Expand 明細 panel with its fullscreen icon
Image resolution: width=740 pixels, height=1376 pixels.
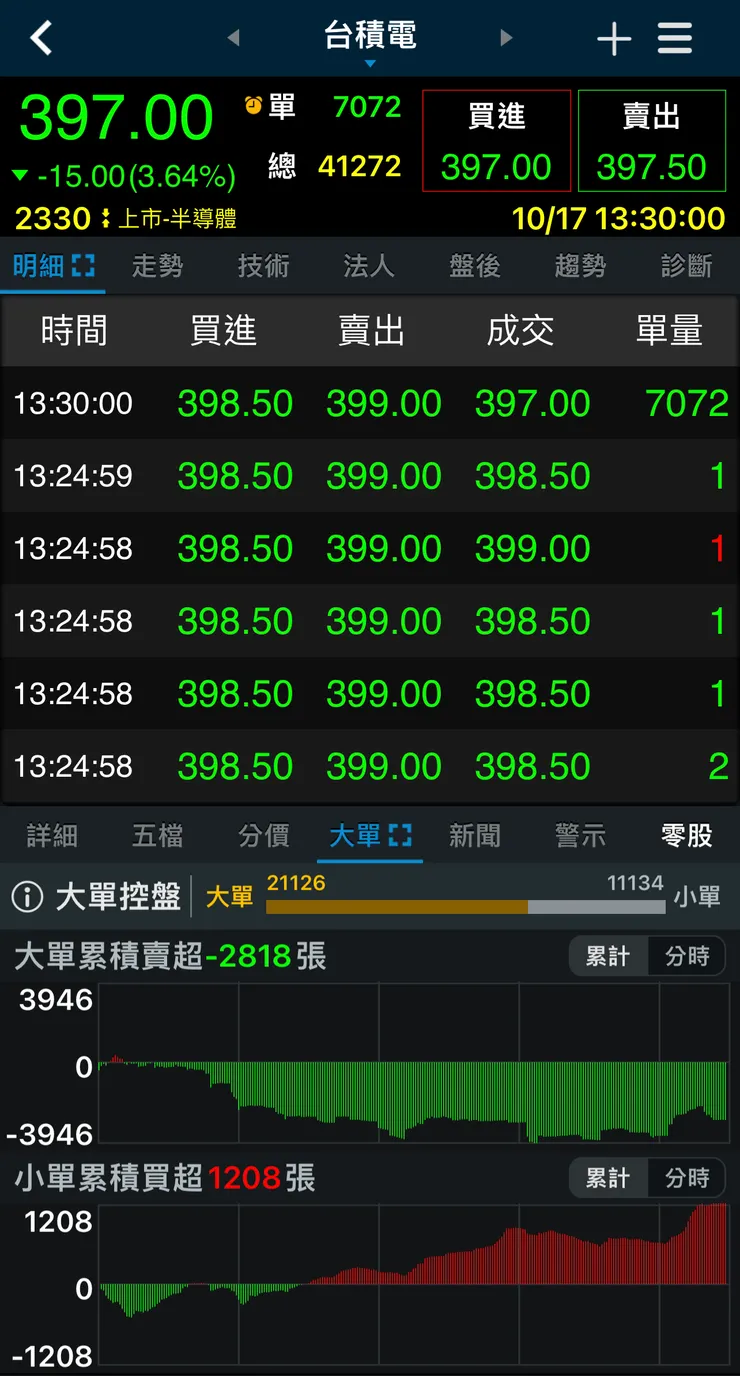click(82, 264)
